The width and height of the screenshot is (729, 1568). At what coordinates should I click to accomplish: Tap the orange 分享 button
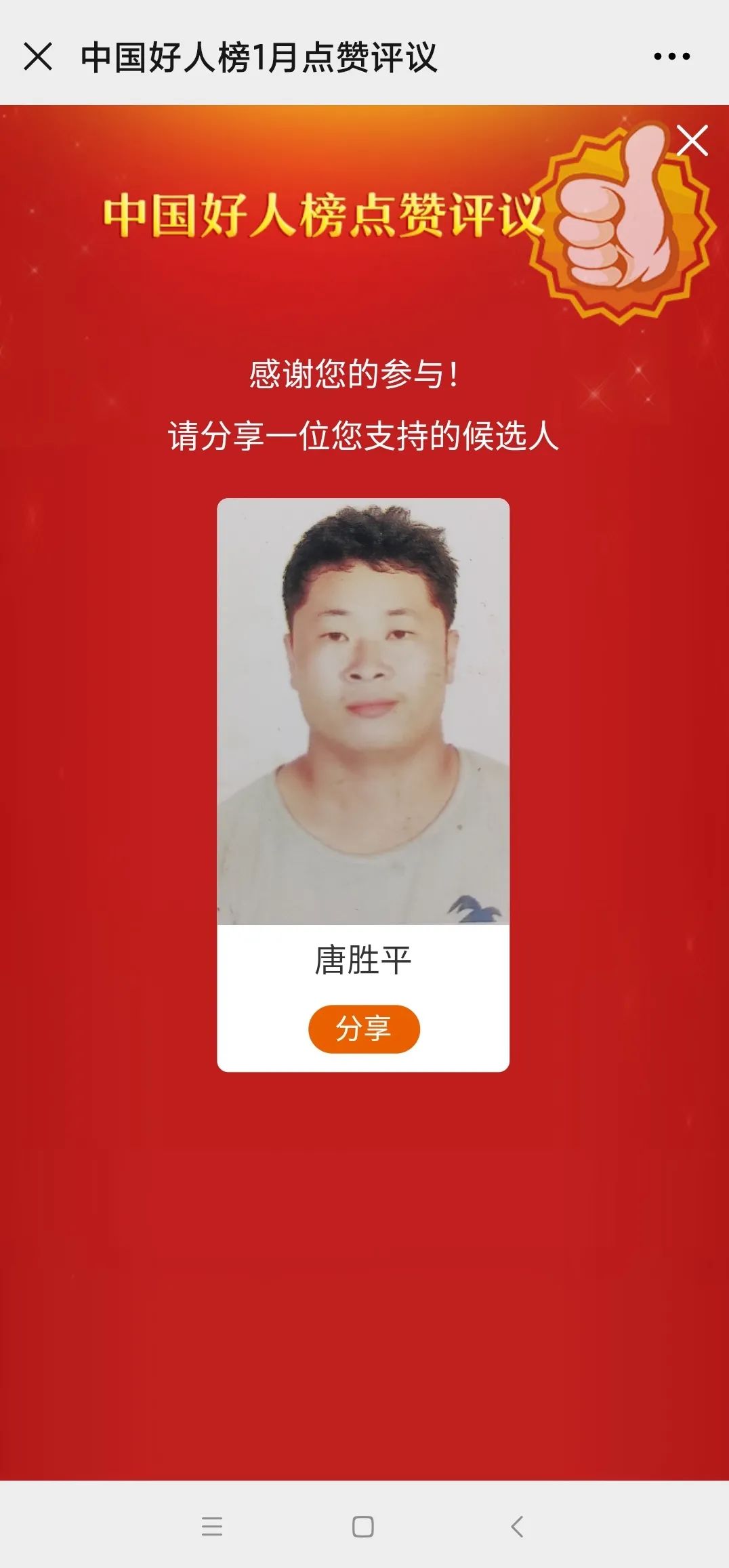364,1029
